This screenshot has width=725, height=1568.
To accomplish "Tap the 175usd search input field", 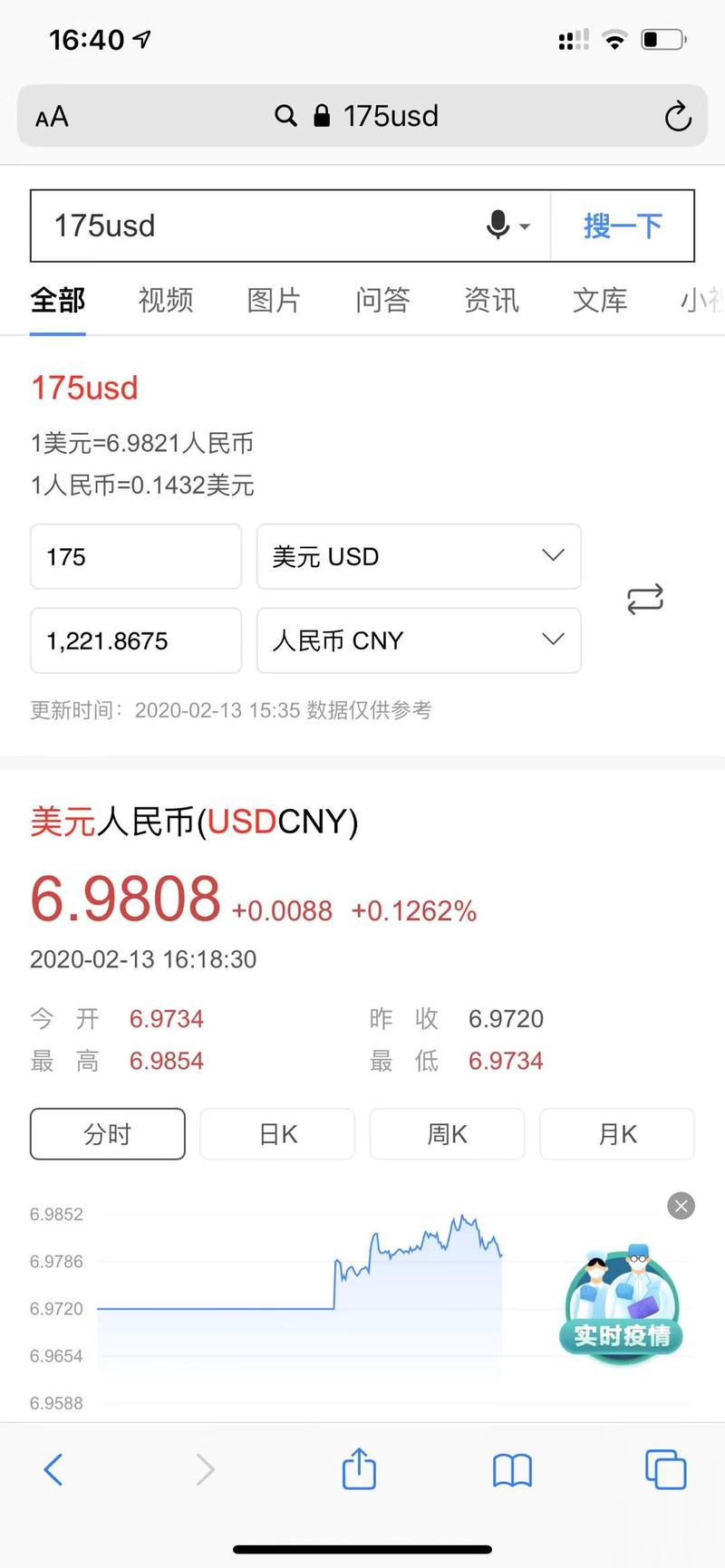I will (227, 226).
